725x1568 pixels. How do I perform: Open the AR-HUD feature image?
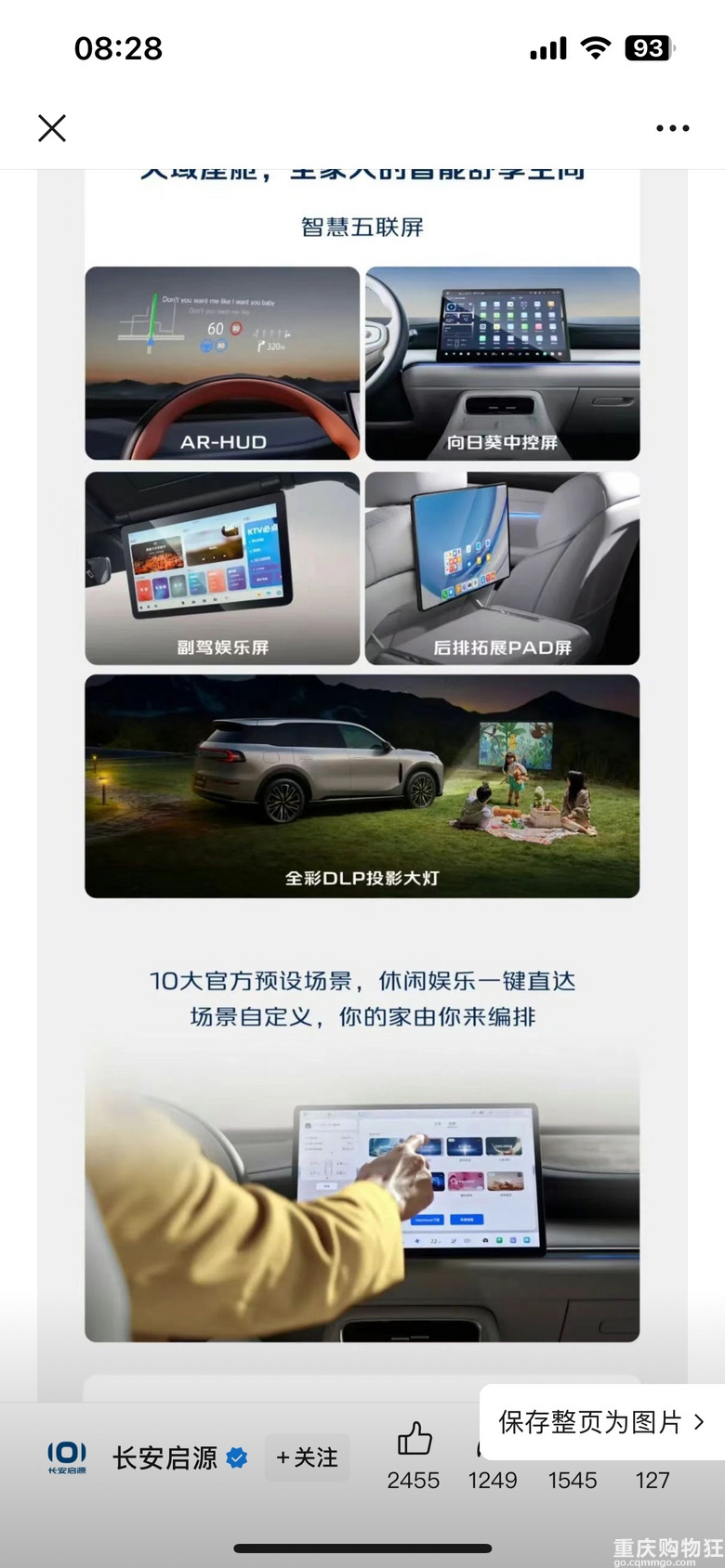[221, 363]
